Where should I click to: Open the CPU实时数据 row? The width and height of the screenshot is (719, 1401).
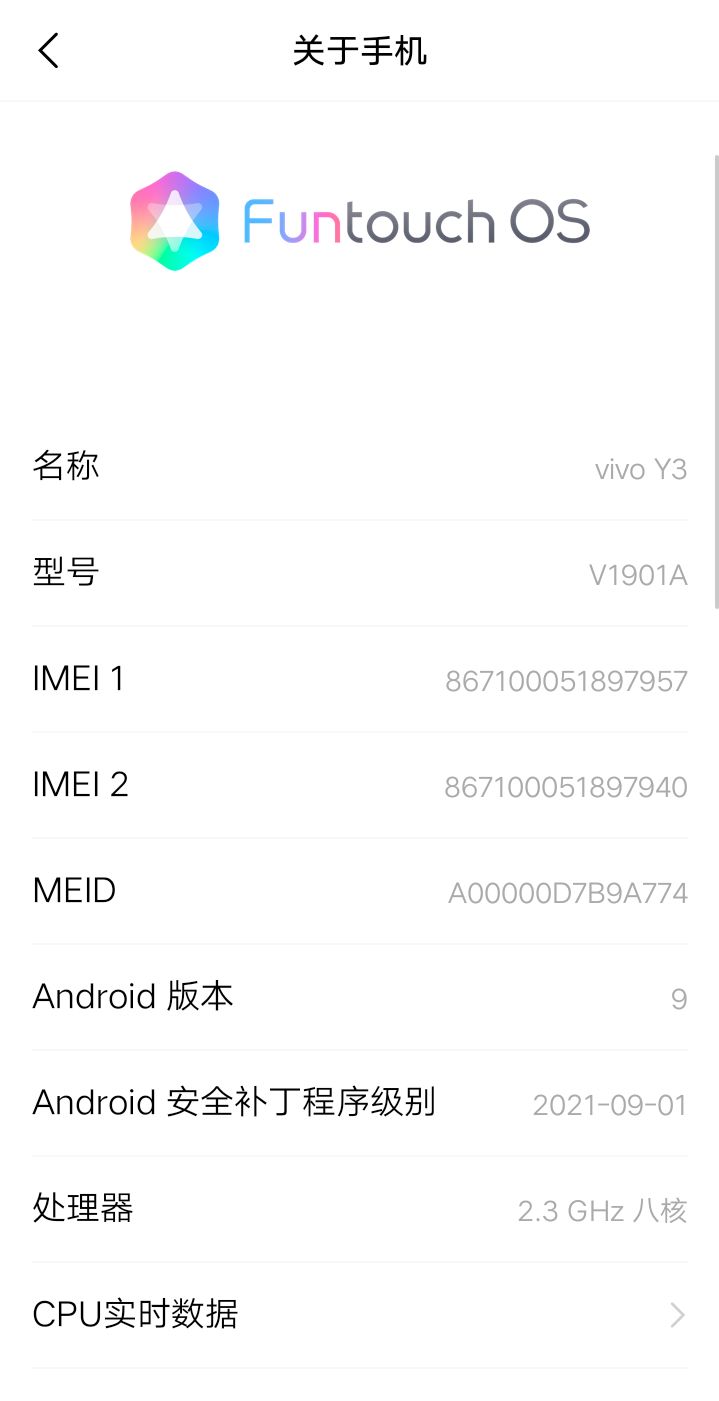[359, 1314]
